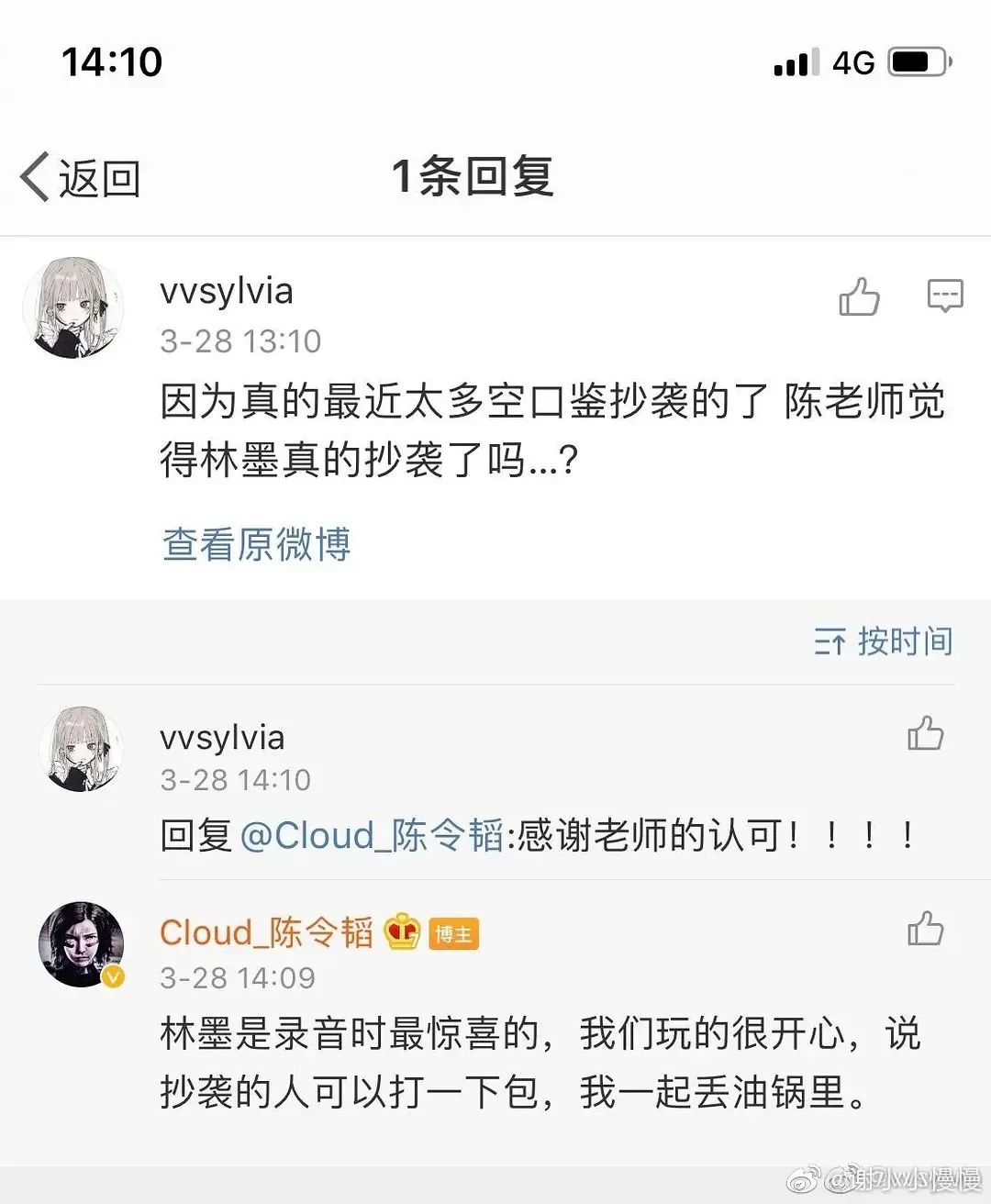Screen dimensions: 991x1204
Task: Tap the thumbs-up icon on vvsylvia's top comment
Action: click(859, 296)
